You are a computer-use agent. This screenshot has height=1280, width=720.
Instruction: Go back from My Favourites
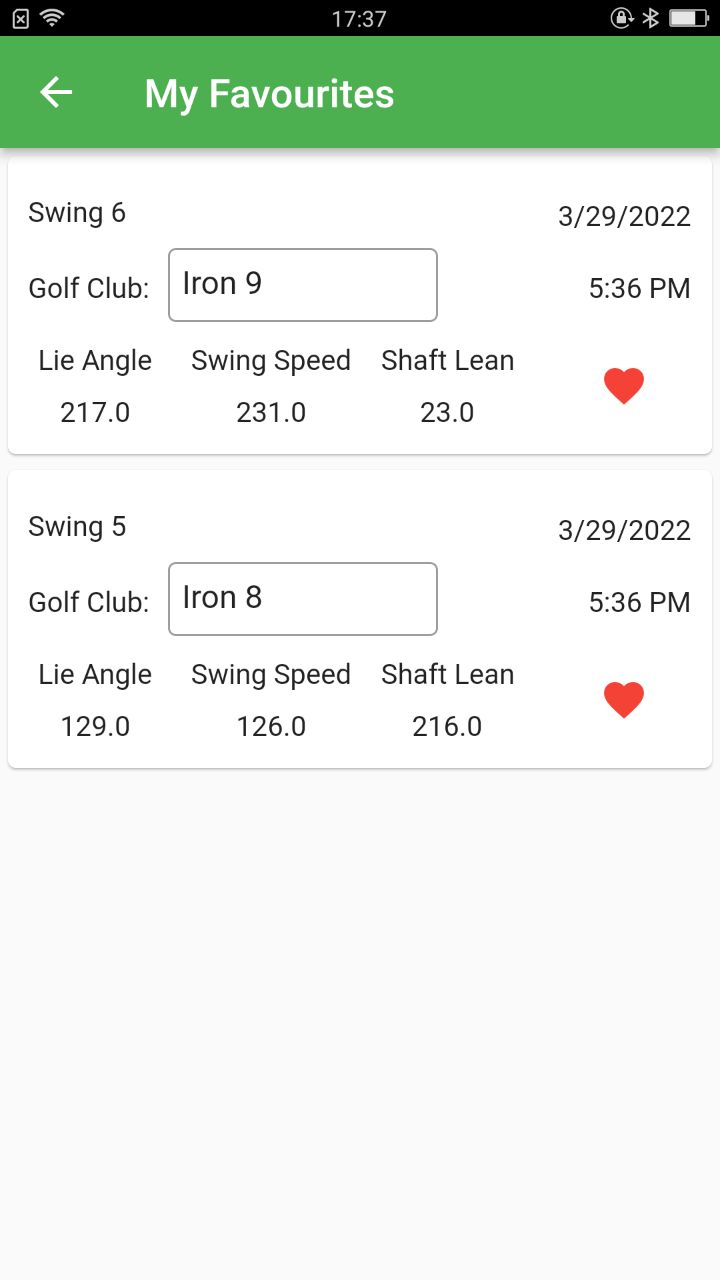(56, 93)
